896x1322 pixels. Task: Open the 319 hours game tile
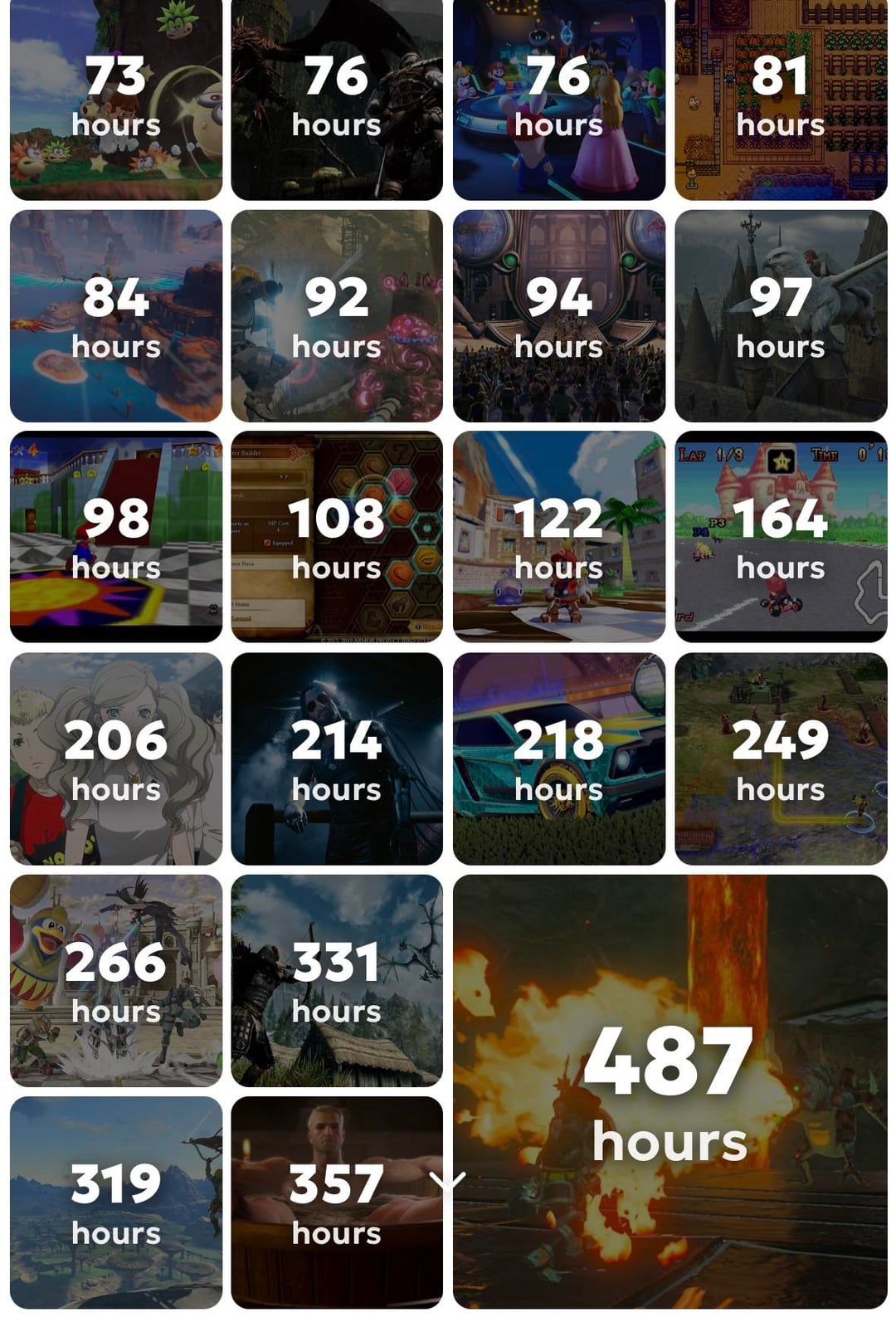point(116,1201)
